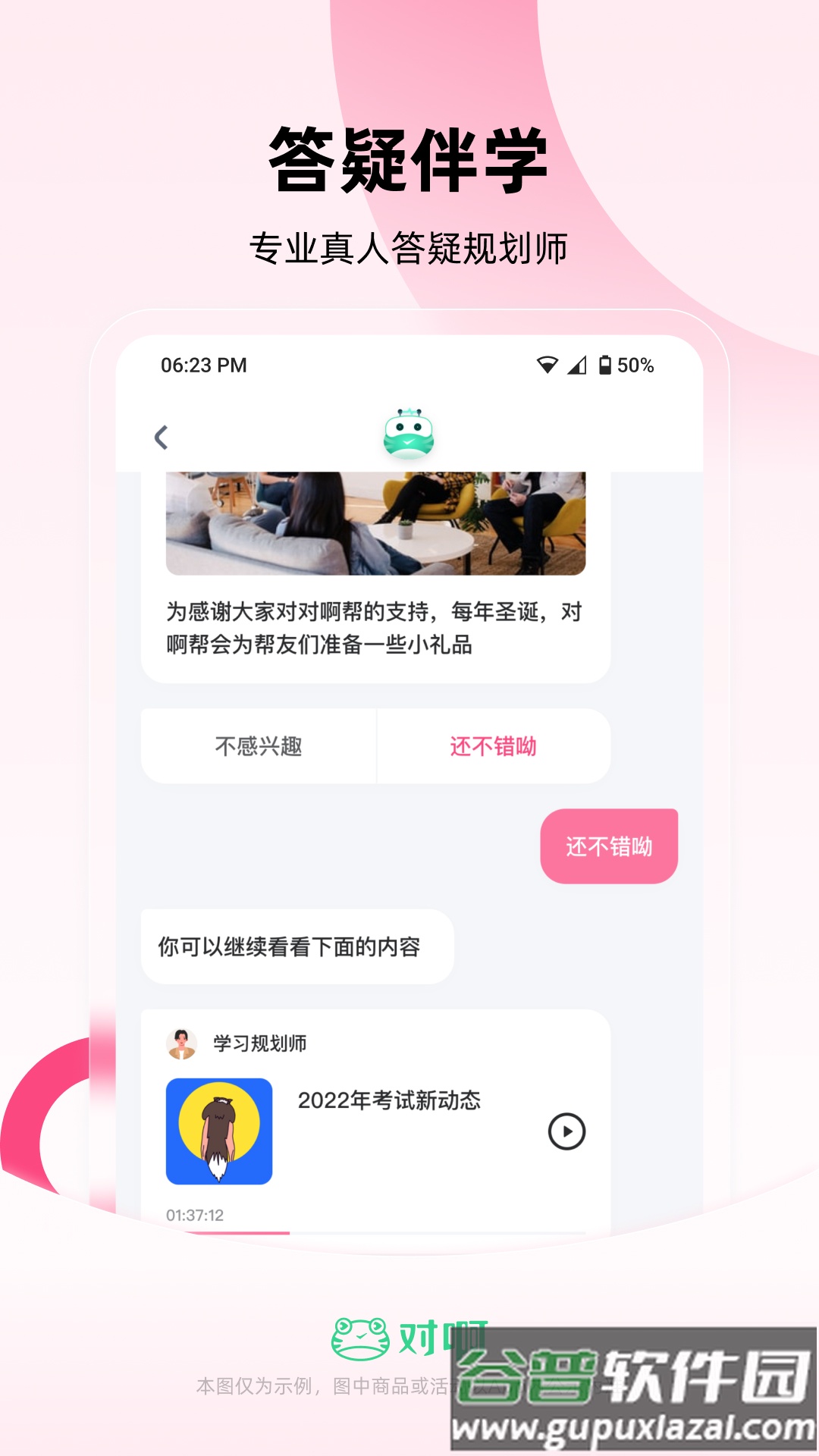Select the 还不错呦 reply option
The width and height of the screenshot is (819, 1456).
point(492,746)
